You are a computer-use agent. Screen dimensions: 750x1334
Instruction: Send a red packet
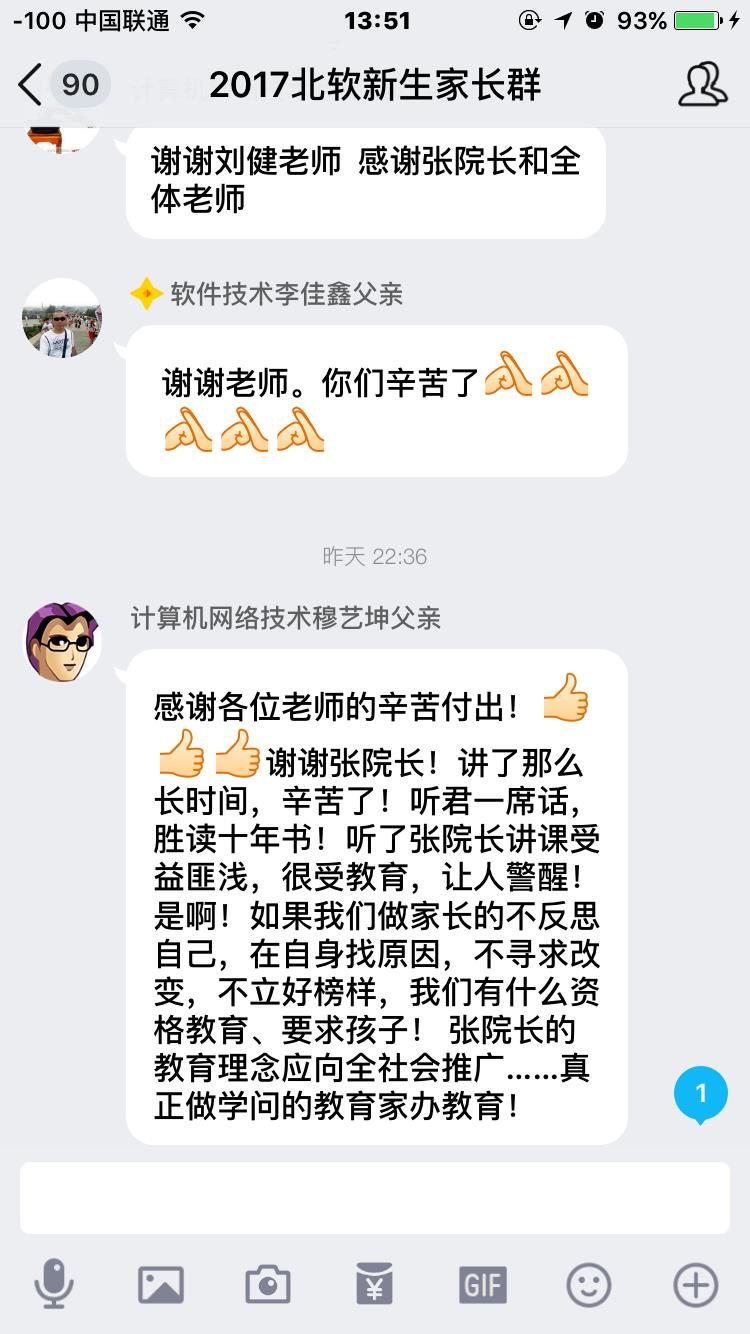pos(374,1284)
